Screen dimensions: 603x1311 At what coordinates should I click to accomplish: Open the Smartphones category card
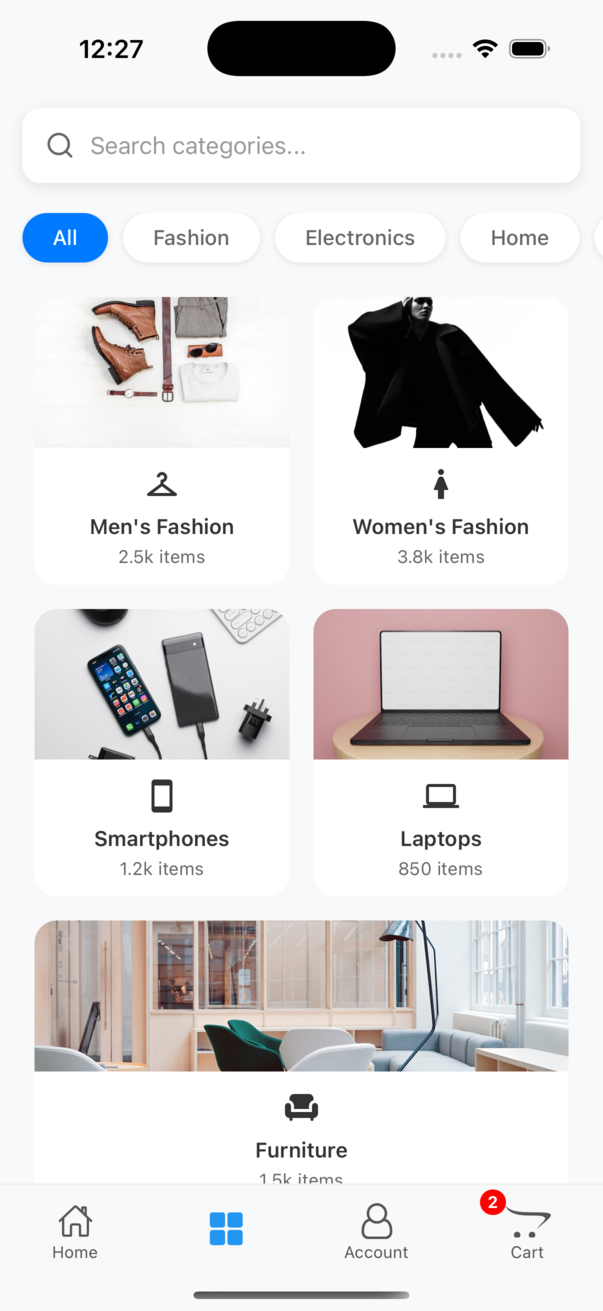162,752
